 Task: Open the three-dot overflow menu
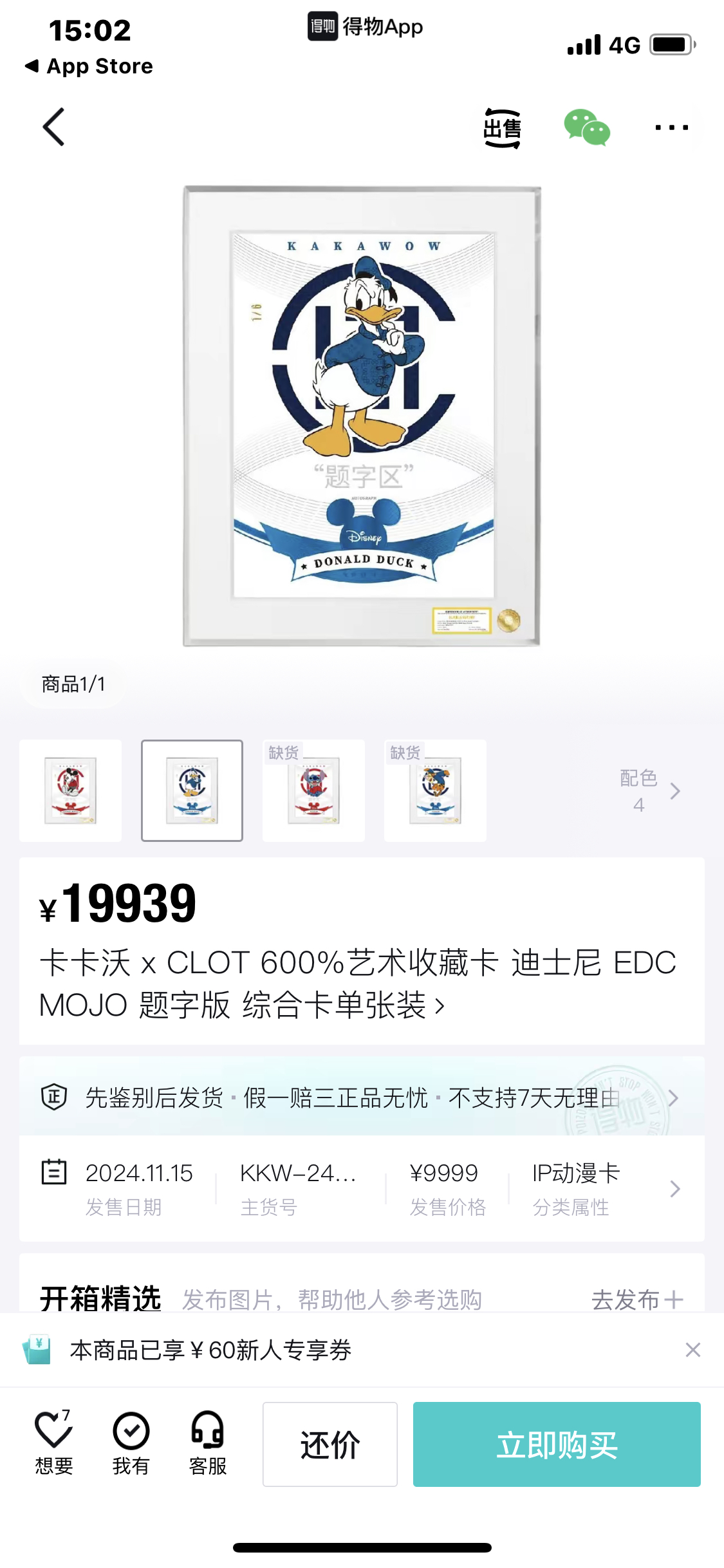(x=671, y=127)
